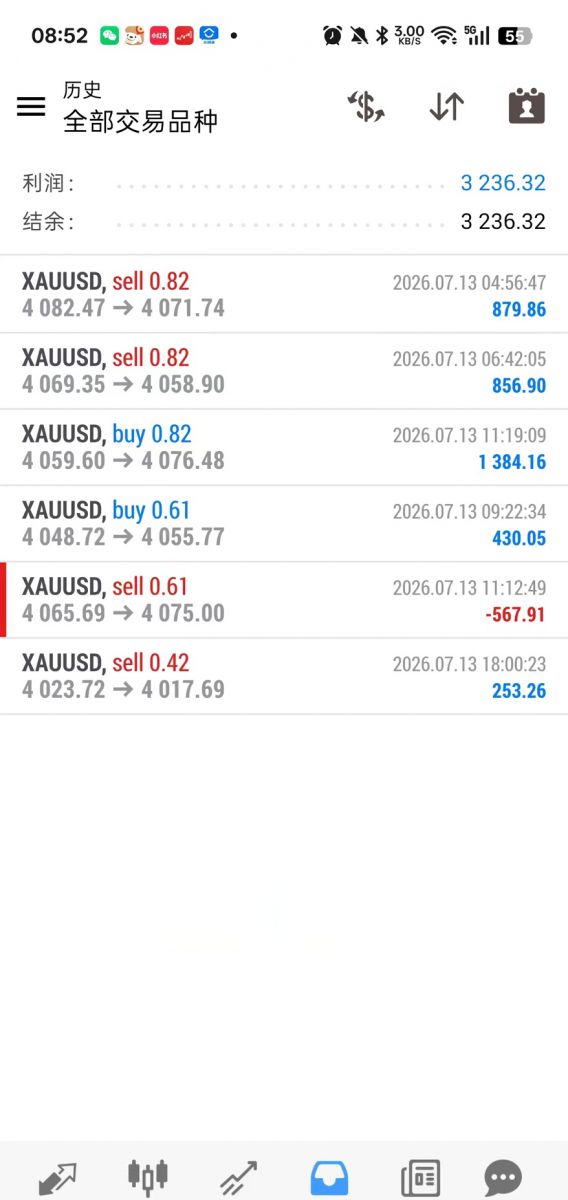The width and height of the screenshot is (568, 1200).
Task: Open the losing sell 0.61 trade
Action: click(x=284, y=599)
